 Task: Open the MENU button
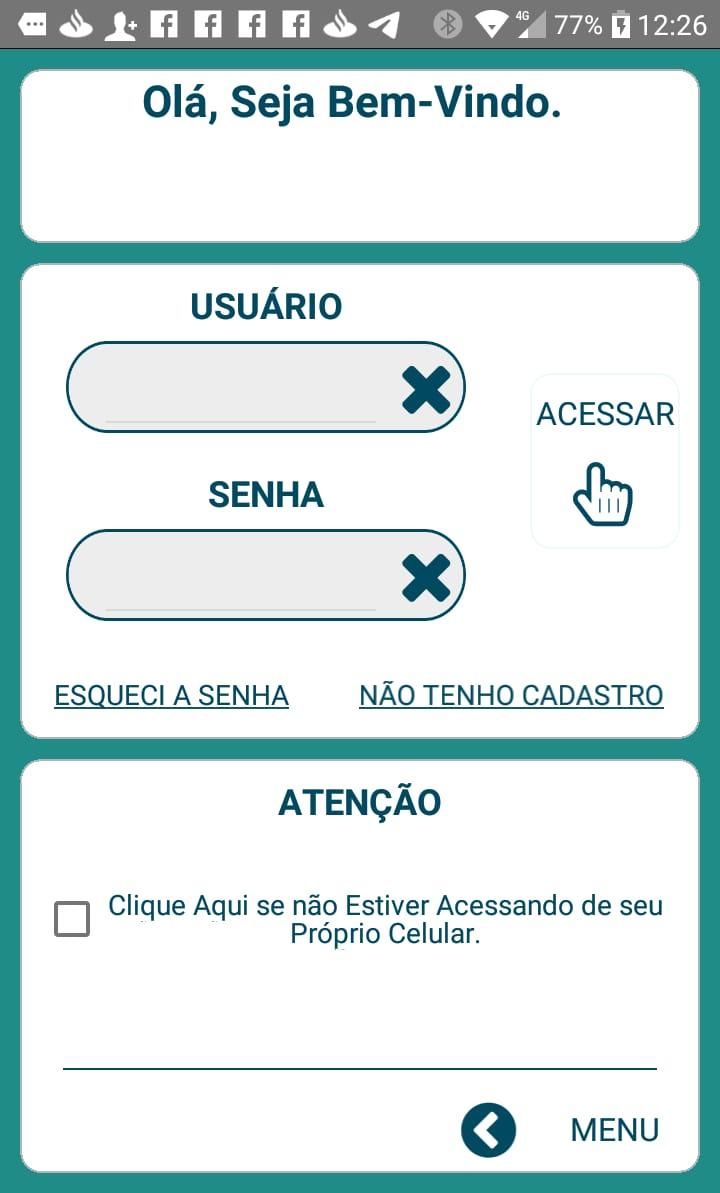click(615, 1130)
